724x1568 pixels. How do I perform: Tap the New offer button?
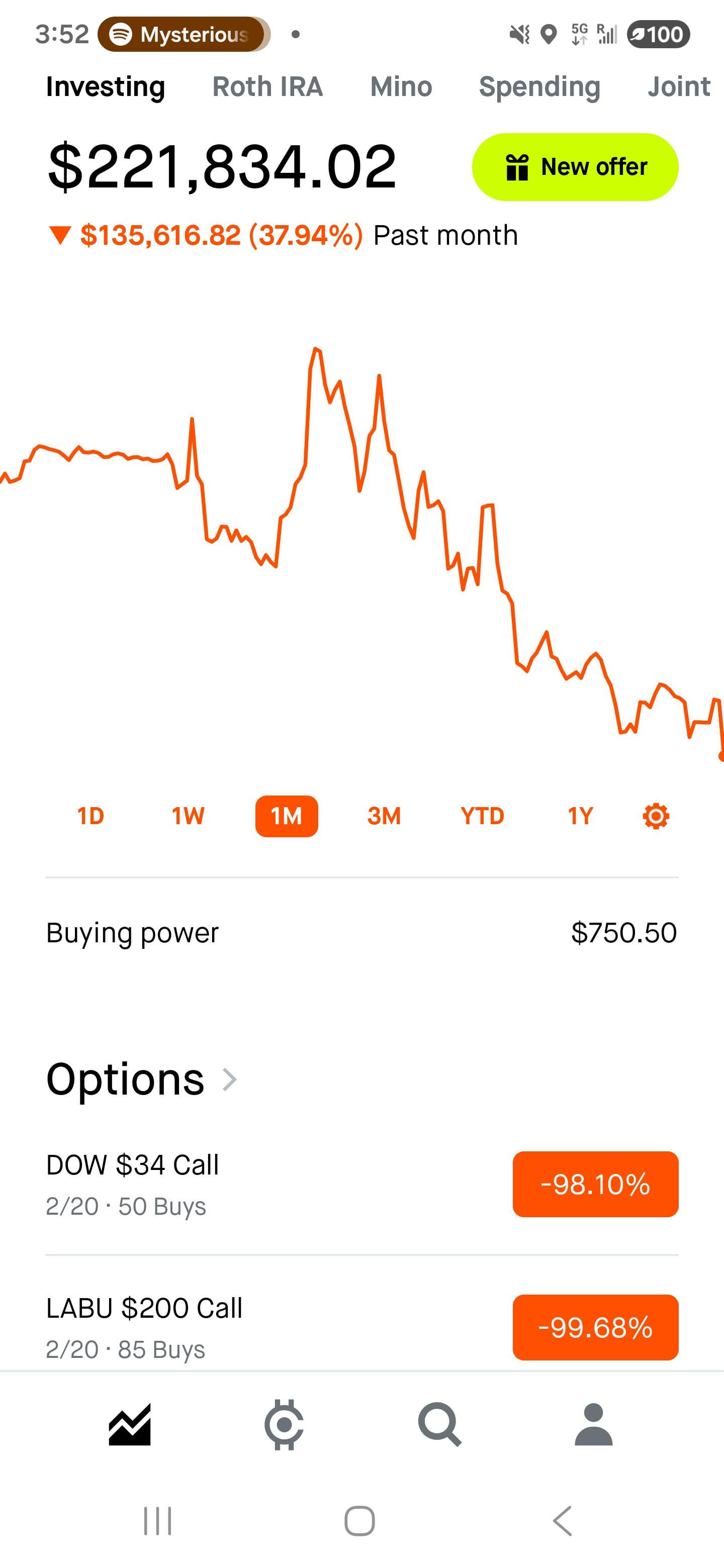(x=575, y=167)
